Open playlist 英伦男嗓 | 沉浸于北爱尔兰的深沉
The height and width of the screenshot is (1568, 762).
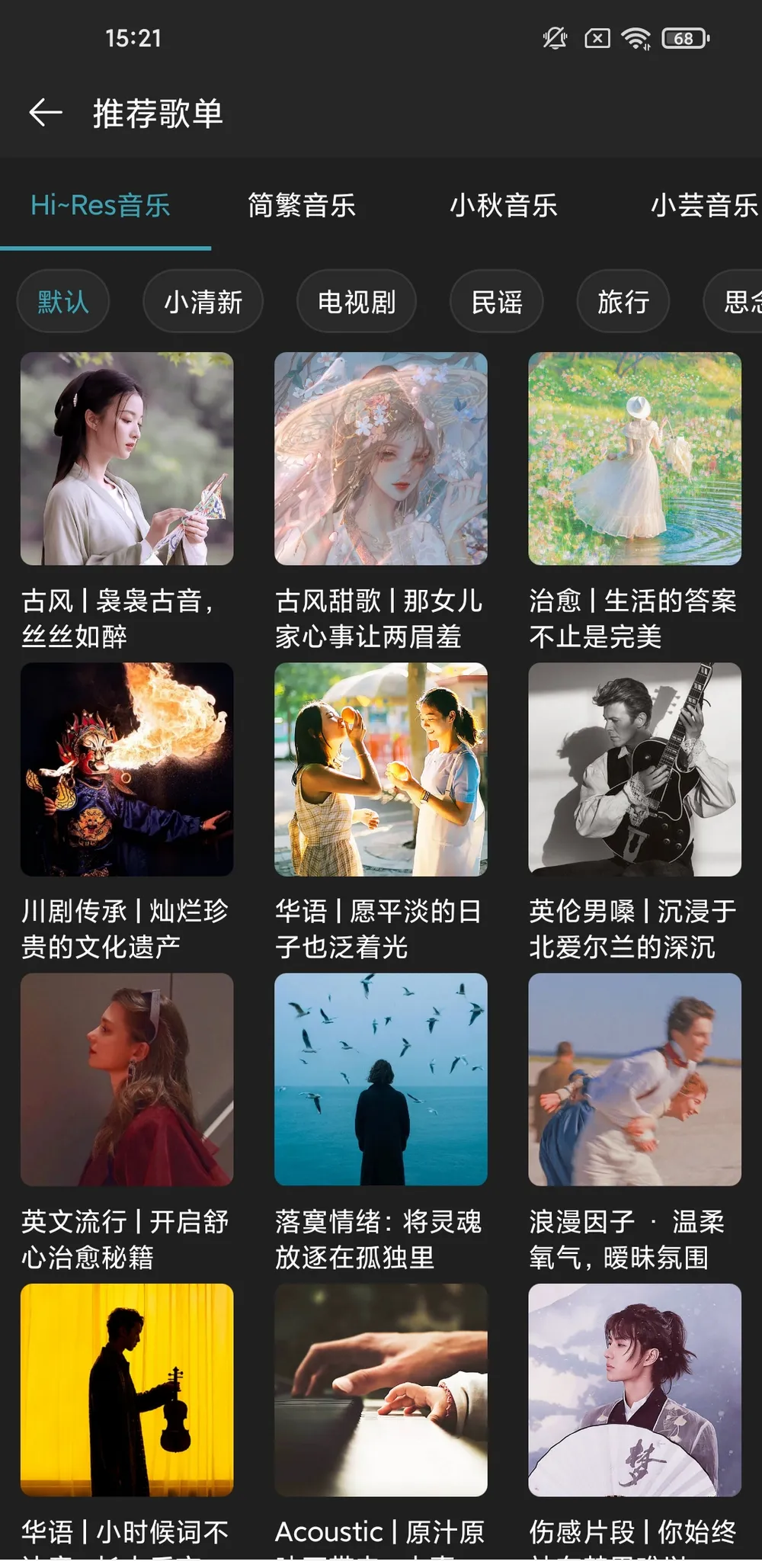(x=635, y=769)
